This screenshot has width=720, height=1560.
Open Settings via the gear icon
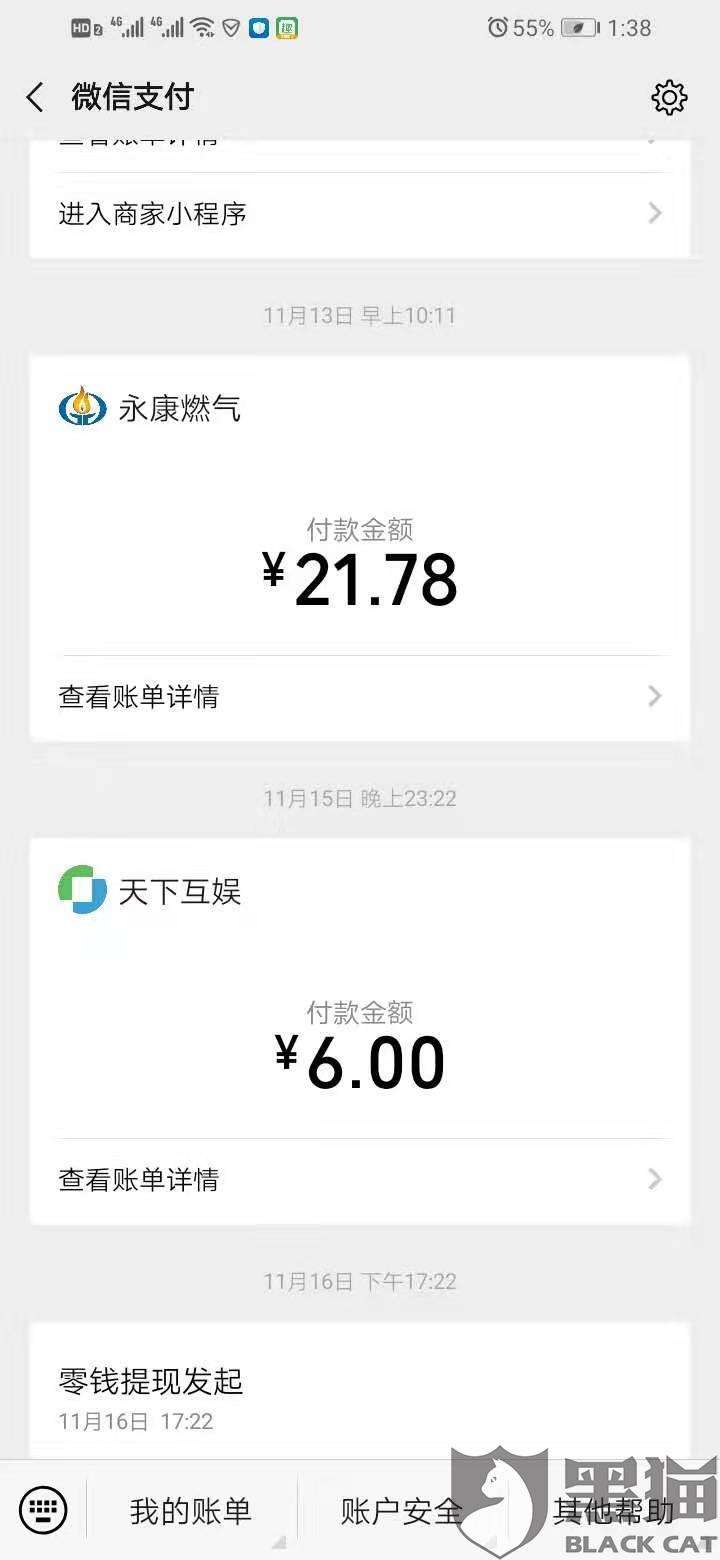[x=670, y=97]
